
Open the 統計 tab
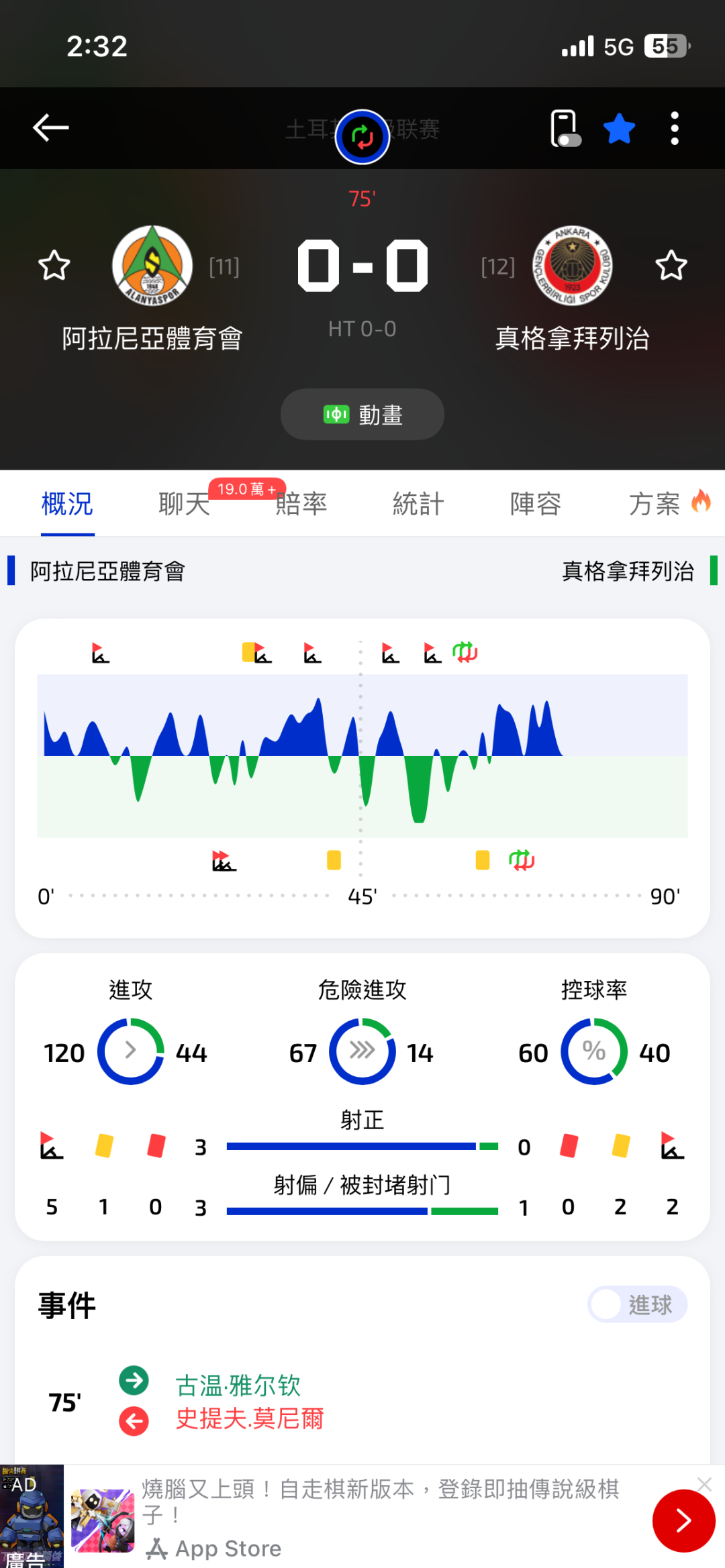pos(418,504)
